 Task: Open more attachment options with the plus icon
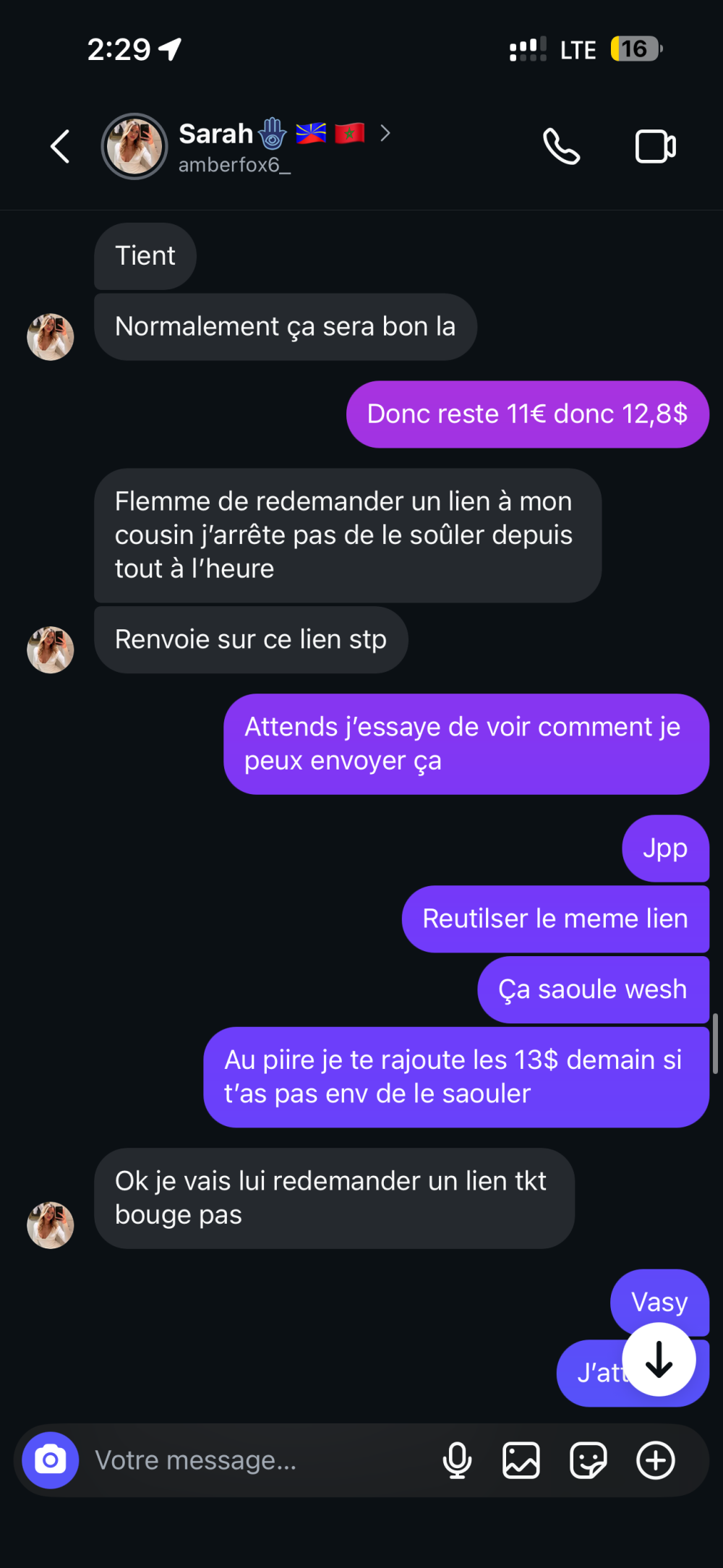(655, 1460)
